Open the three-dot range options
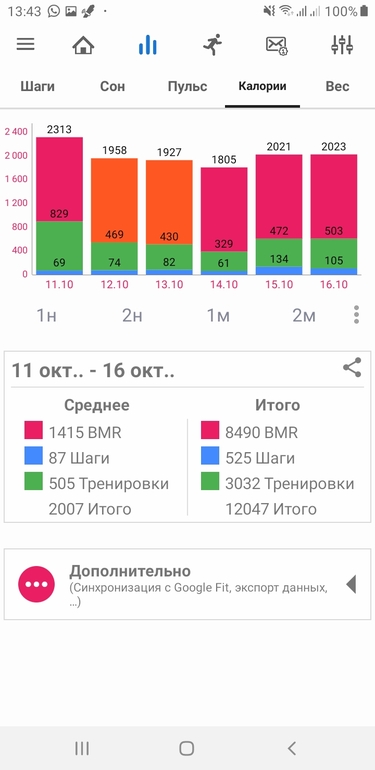The image size is (375, 770). 356,315
